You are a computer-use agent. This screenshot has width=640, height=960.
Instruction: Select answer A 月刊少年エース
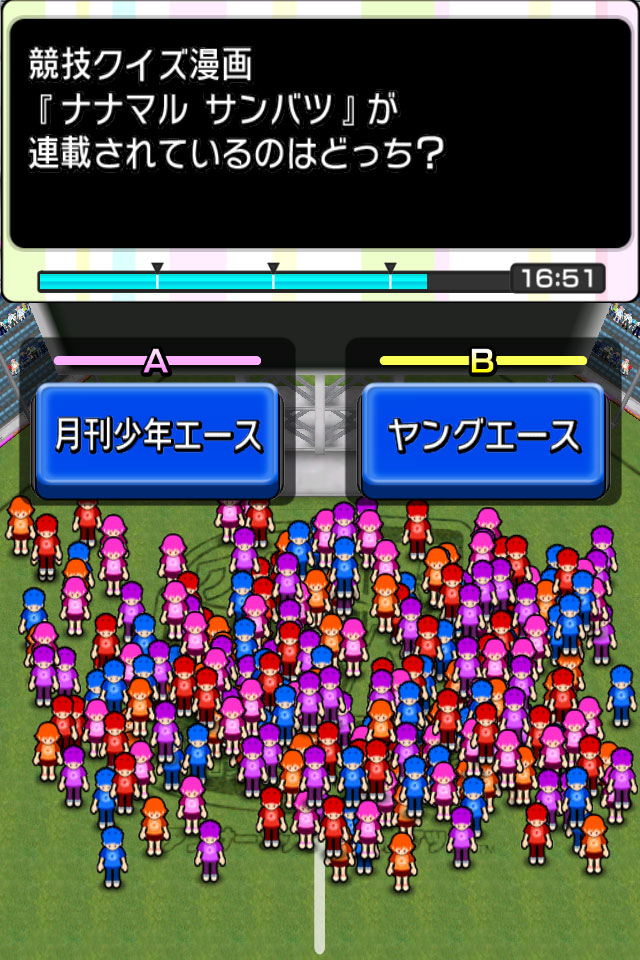[x=157, y=436]
